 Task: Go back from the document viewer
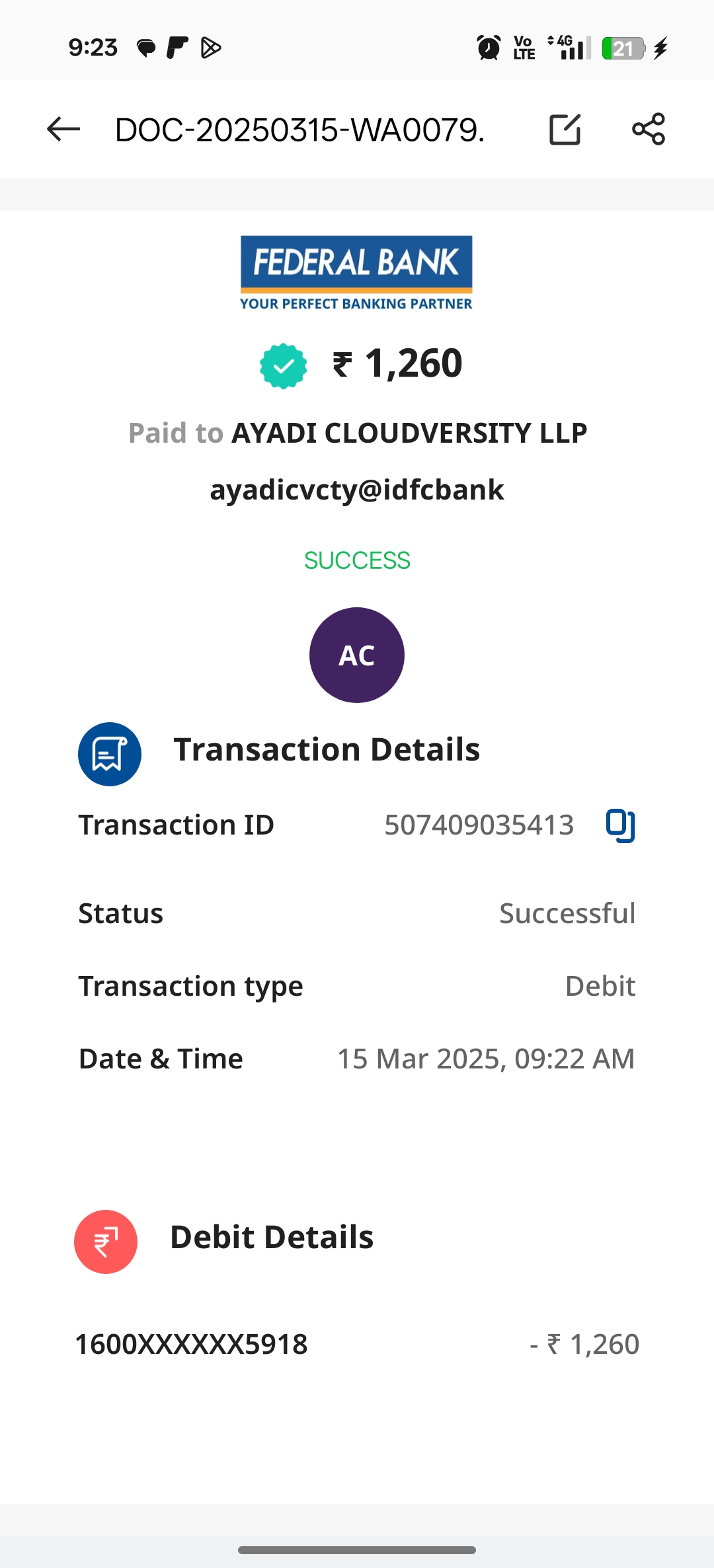click(x=63, y=129)
